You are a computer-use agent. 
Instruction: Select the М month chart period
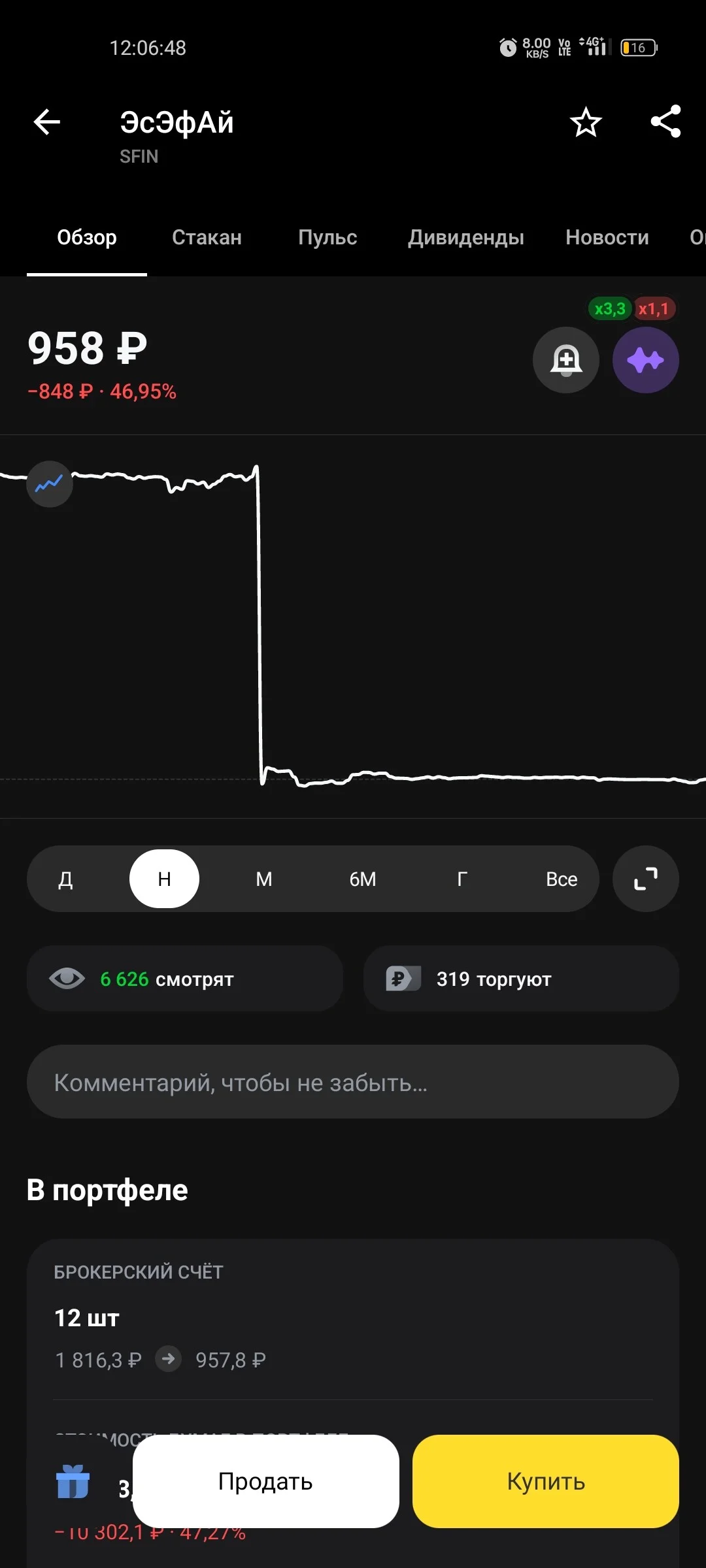[263, 879]
